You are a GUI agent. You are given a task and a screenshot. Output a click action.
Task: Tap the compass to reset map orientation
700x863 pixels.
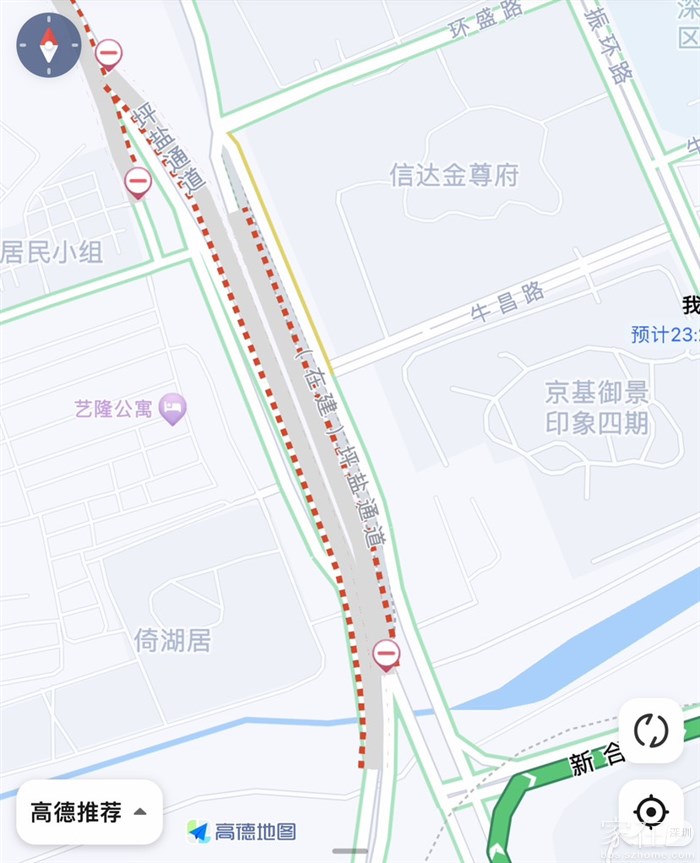pyautogui.click(x=49, y=45)
